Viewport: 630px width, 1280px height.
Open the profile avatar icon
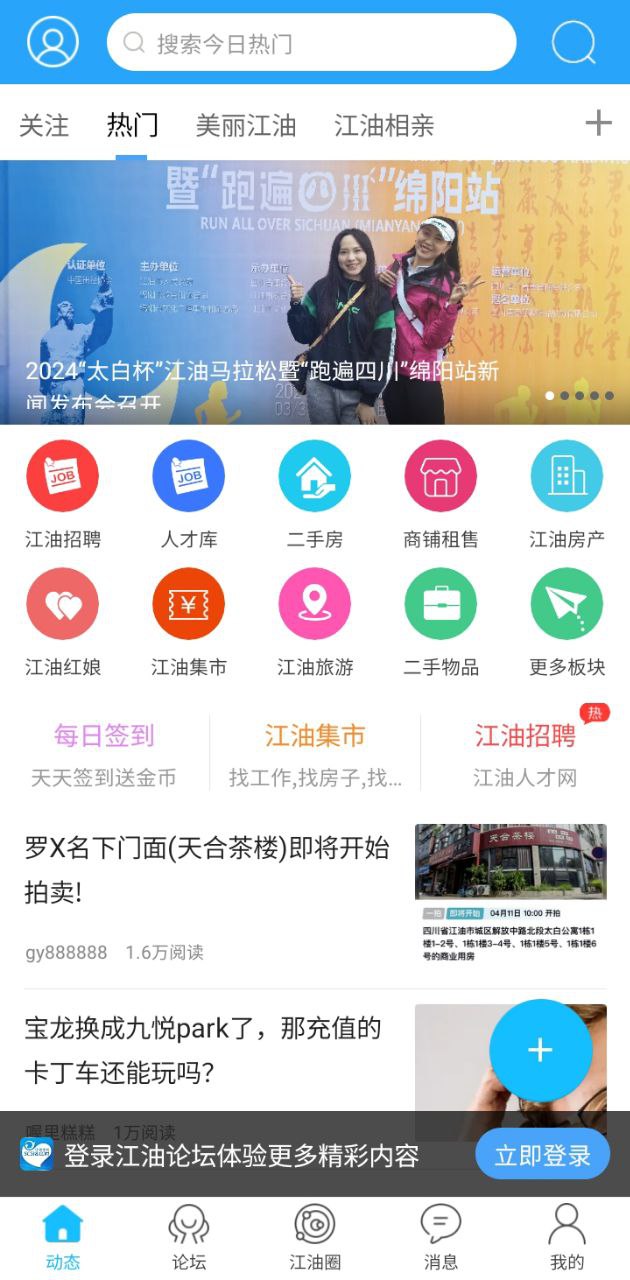[x=52, y=42]
